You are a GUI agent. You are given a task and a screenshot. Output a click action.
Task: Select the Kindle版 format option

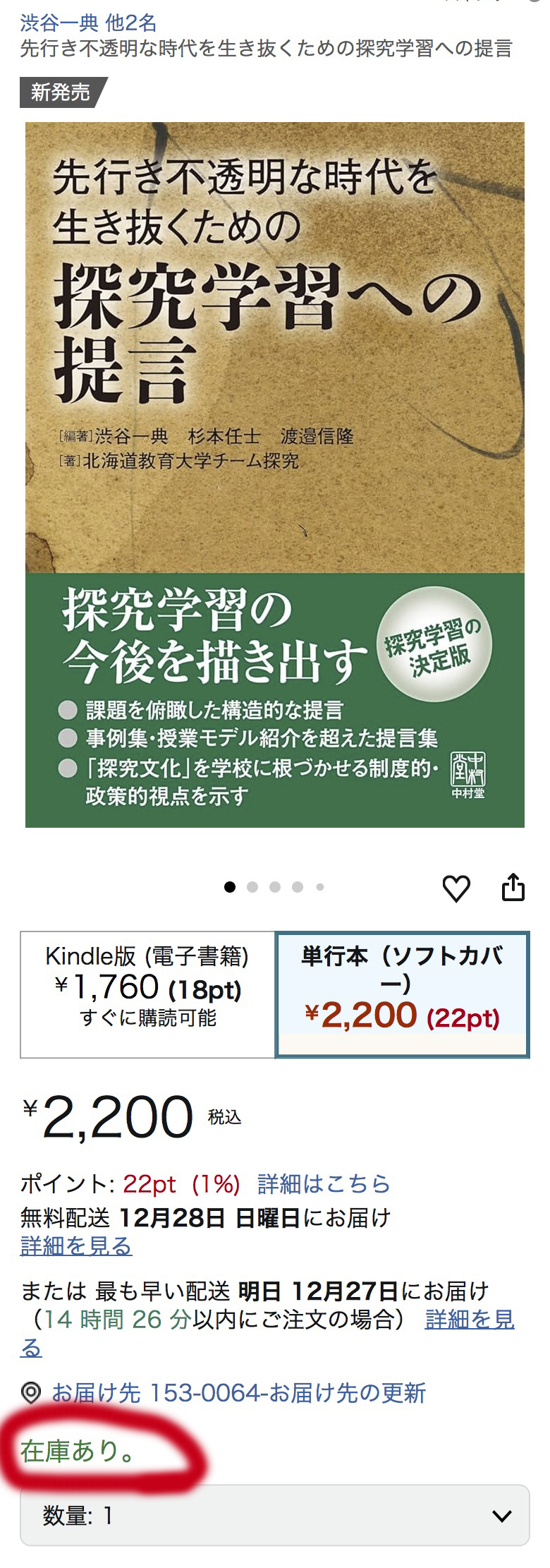(147, 994)
